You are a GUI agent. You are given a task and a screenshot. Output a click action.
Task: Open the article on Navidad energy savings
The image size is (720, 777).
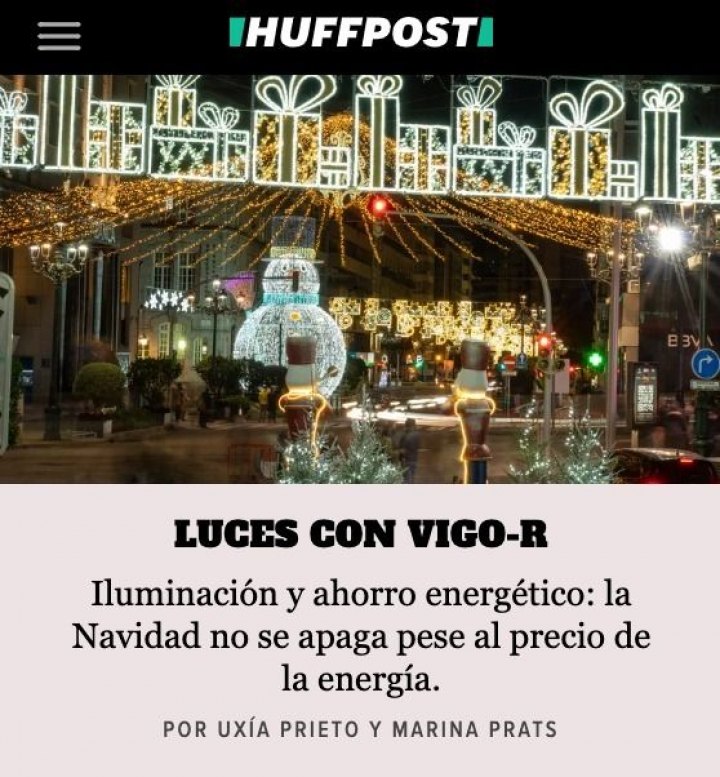point(360,635)
